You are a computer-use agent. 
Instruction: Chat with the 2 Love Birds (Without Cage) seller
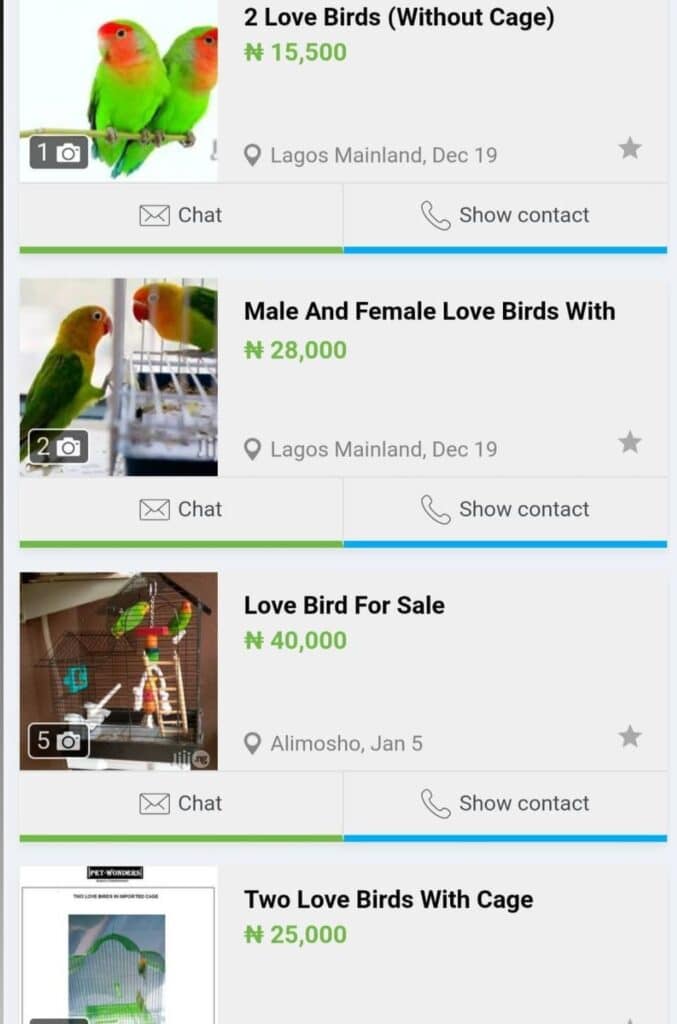(181, 215)
